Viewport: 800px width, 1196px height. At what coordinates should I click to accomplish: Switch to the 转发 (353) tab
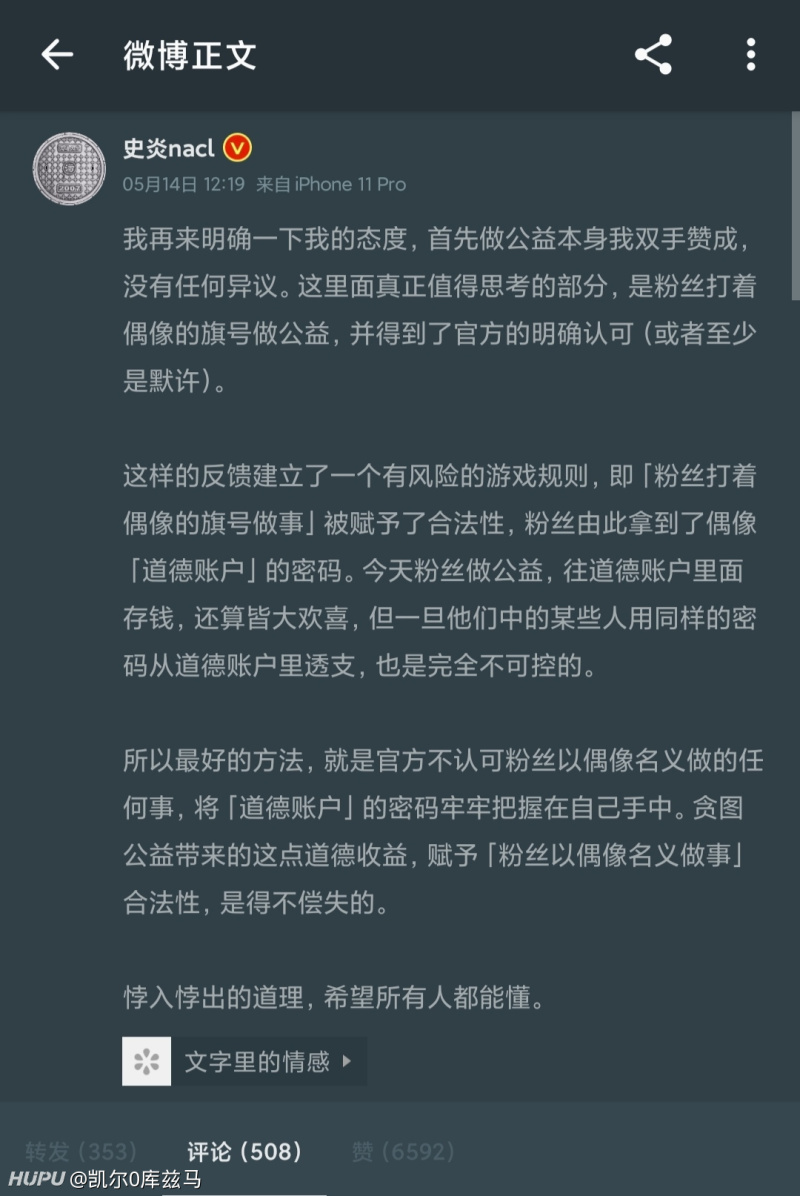click(x=81, y=1152)
